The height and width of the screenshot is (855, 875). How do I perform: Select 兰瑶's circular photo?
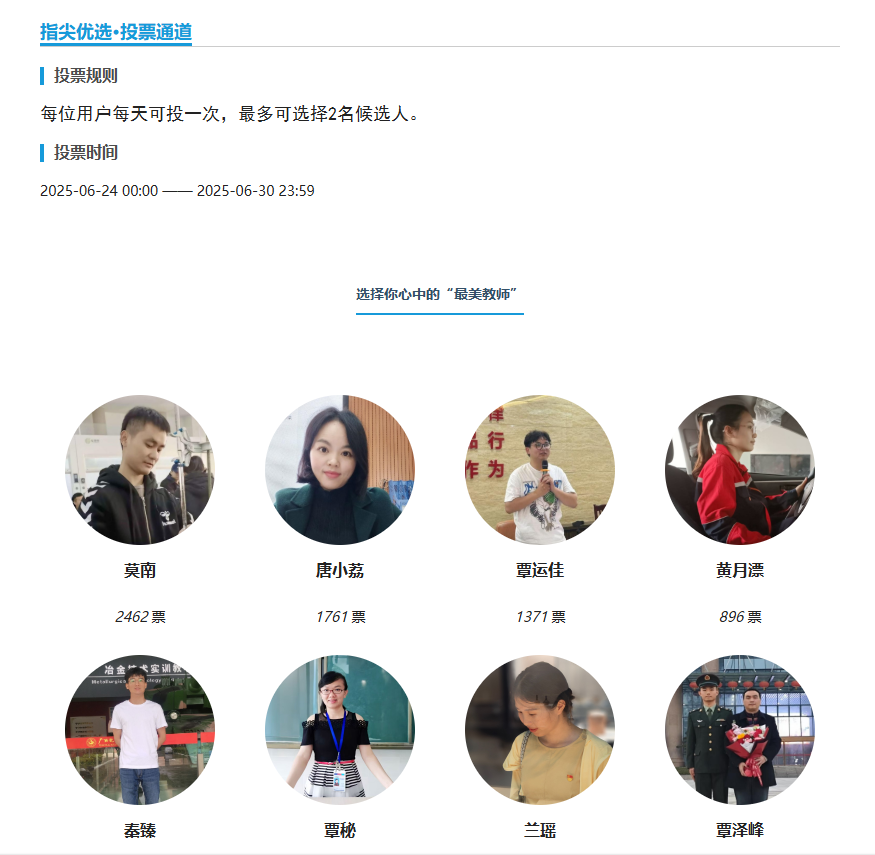(x=540, y=730)
